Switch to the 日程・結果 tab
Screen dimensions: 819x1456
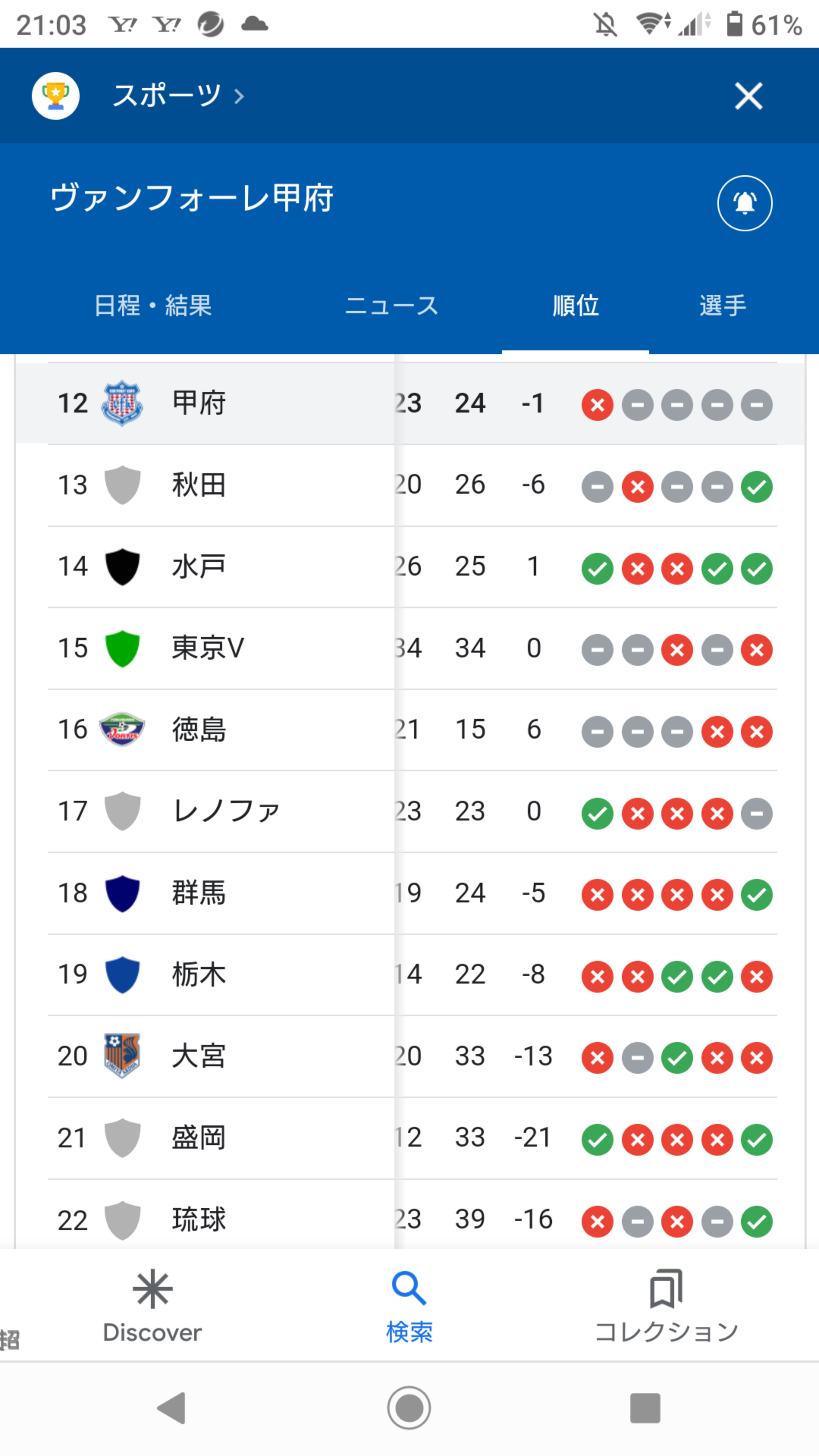pos(152,306)
